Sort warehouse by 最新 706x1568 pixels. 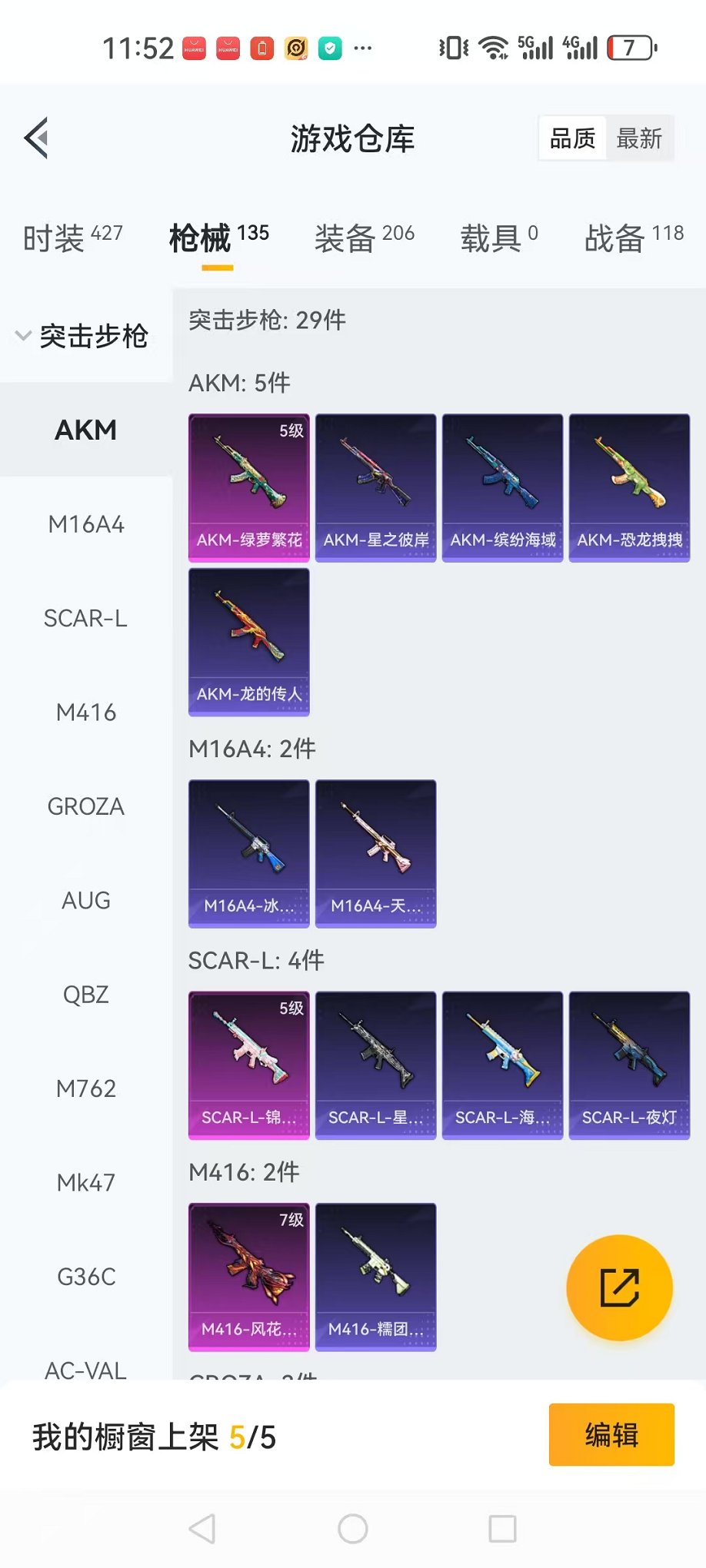tap(639, 138)
